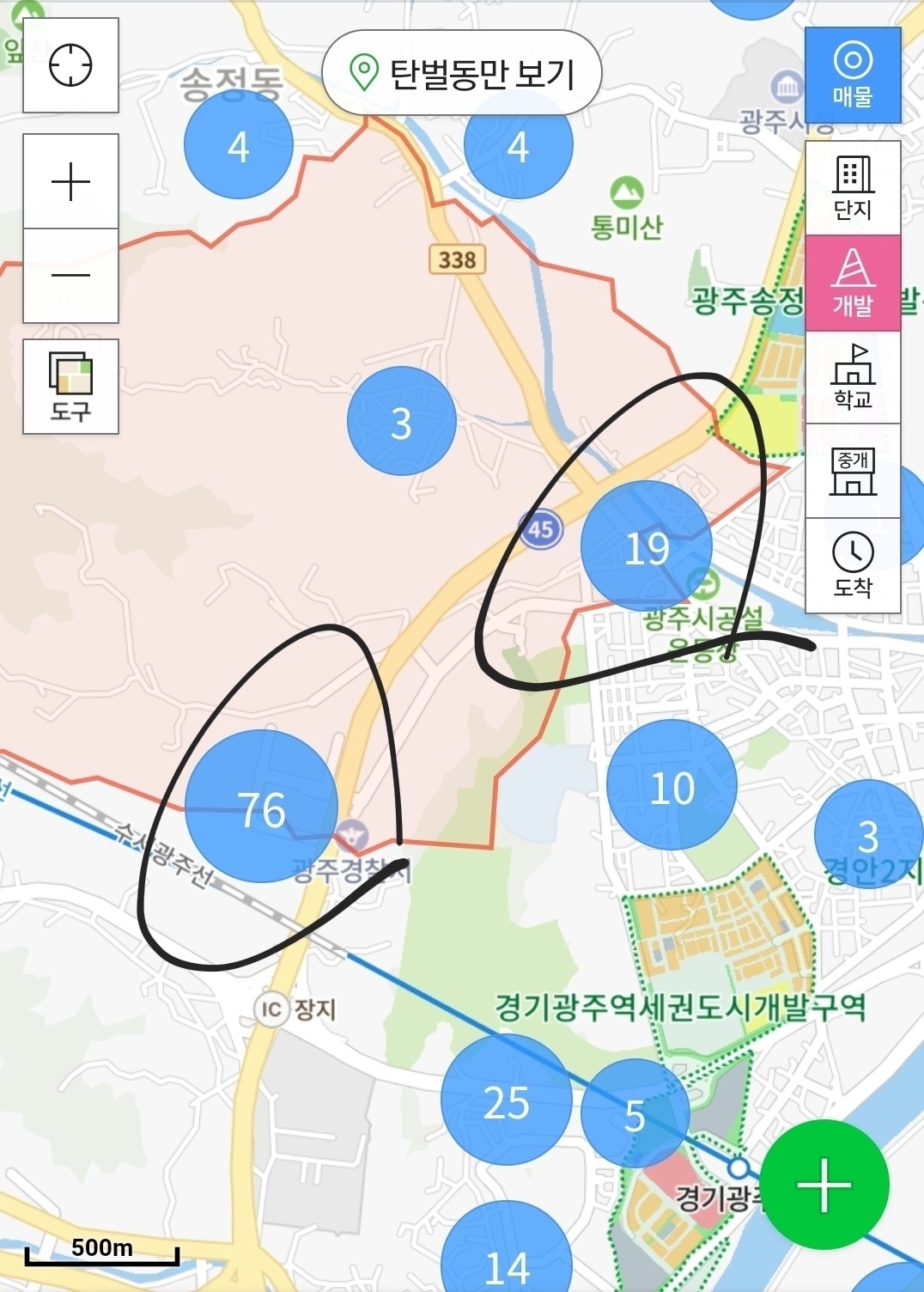Tap the green plus floating button
The width and height of the screenshot is (924, 1292).
pyautogui.click(x=824, y=1185)
